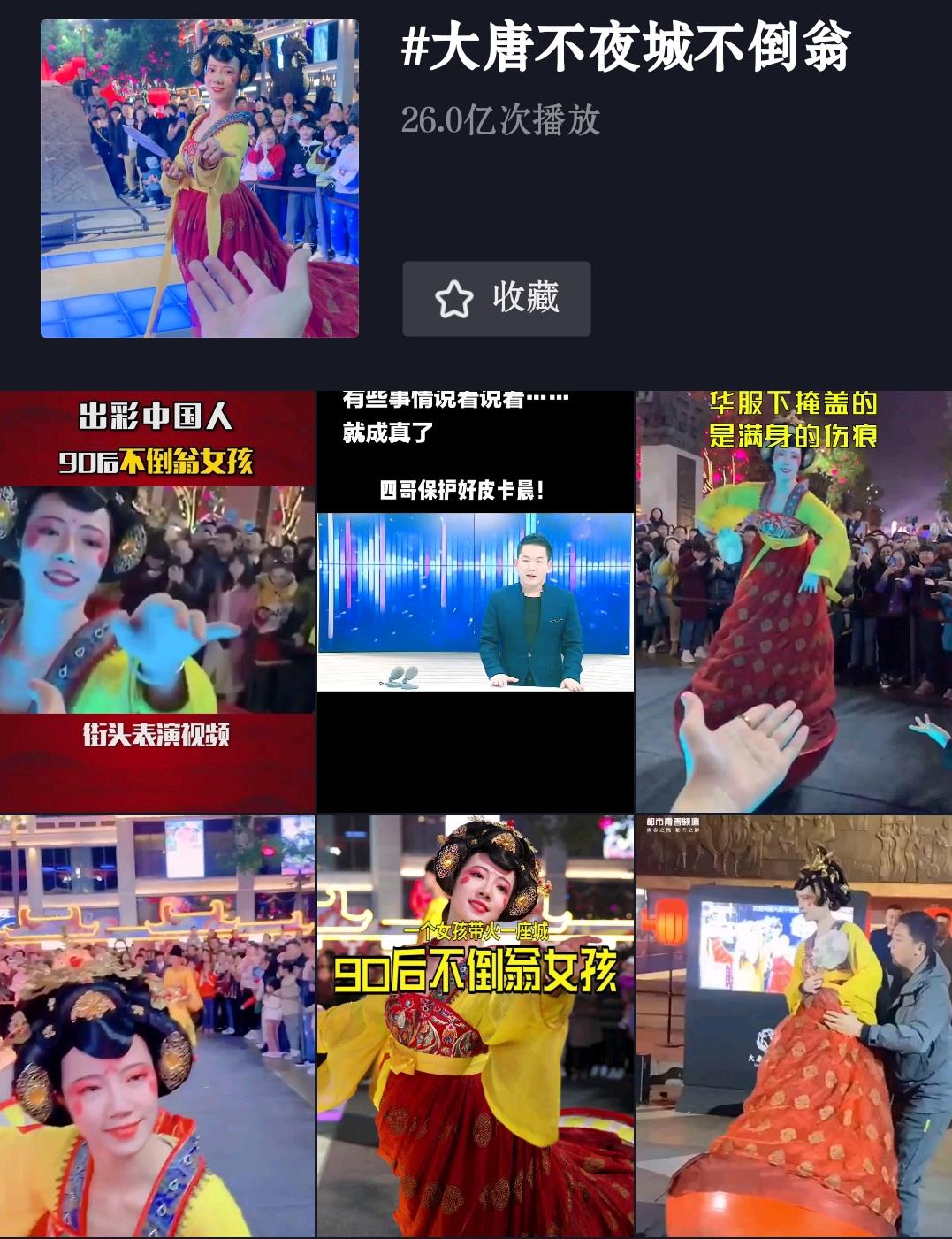This screenshot has height=1239, width=952.
Task: Tap the 收藏 favorite button
Action: pos(496,299)
